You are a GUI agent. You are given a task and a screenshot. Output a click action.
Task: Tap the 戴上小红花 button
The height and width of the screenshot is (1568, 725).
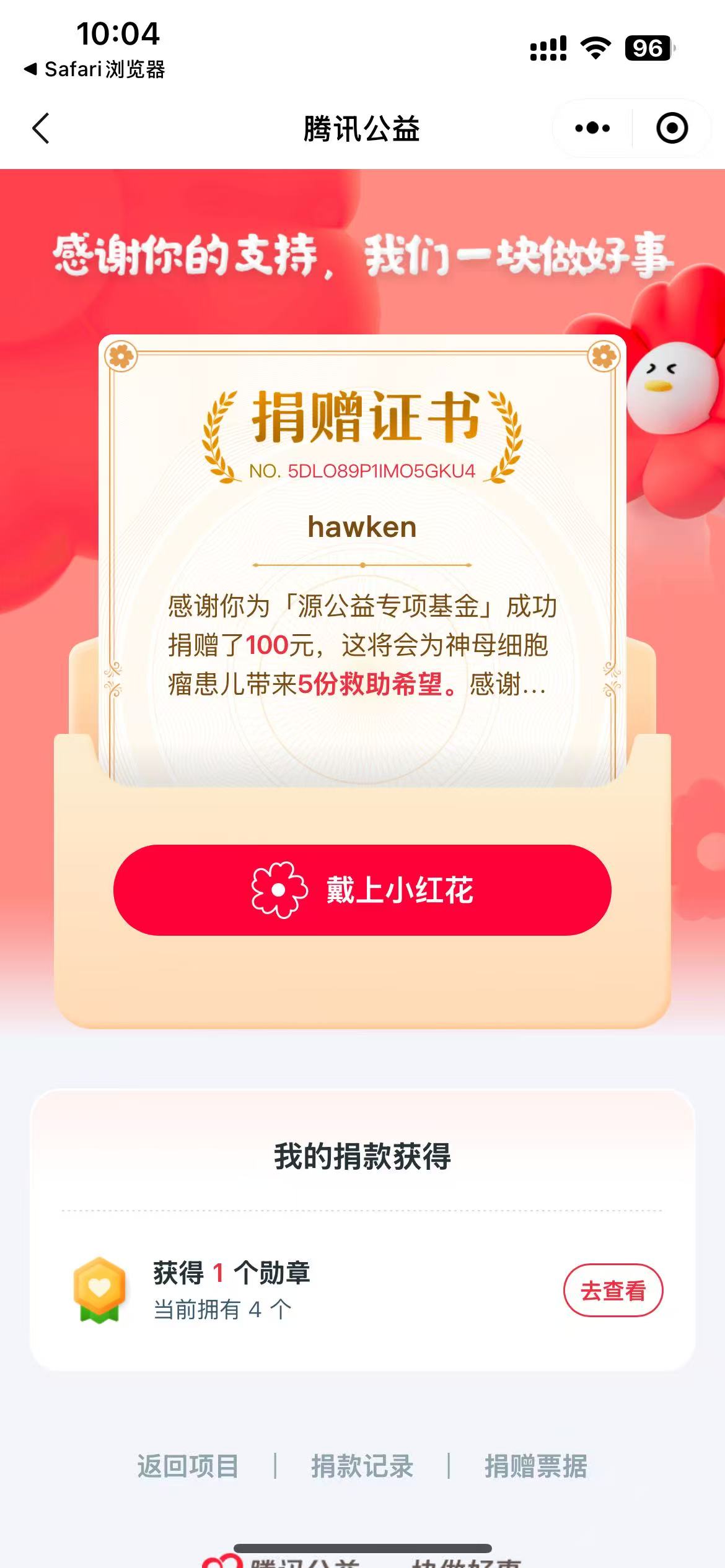[362, 890]
